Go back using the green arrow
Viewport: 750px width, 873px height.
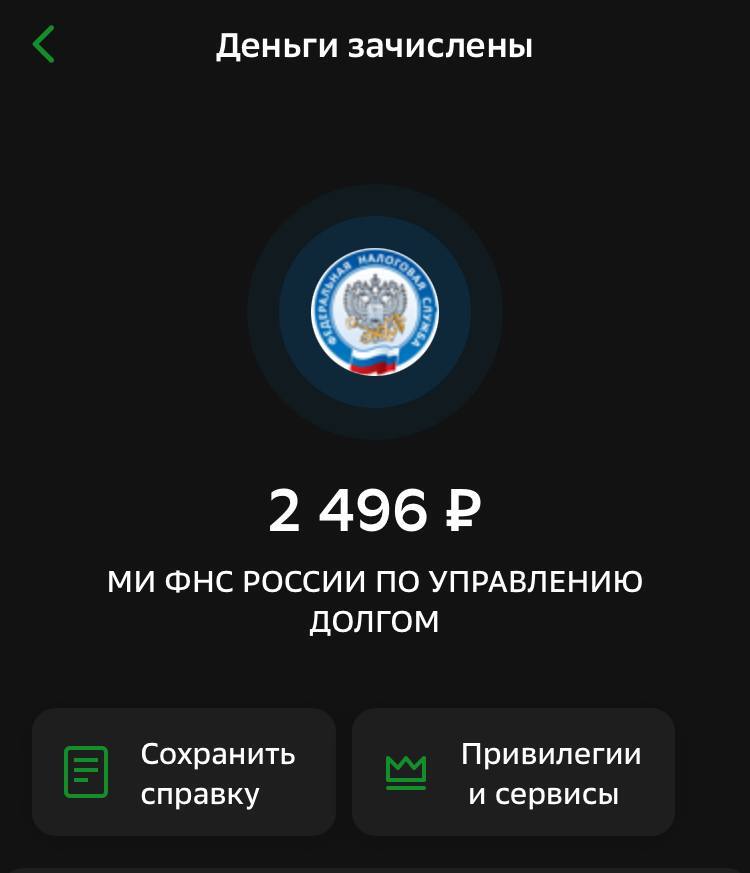(x=43, y=45)
